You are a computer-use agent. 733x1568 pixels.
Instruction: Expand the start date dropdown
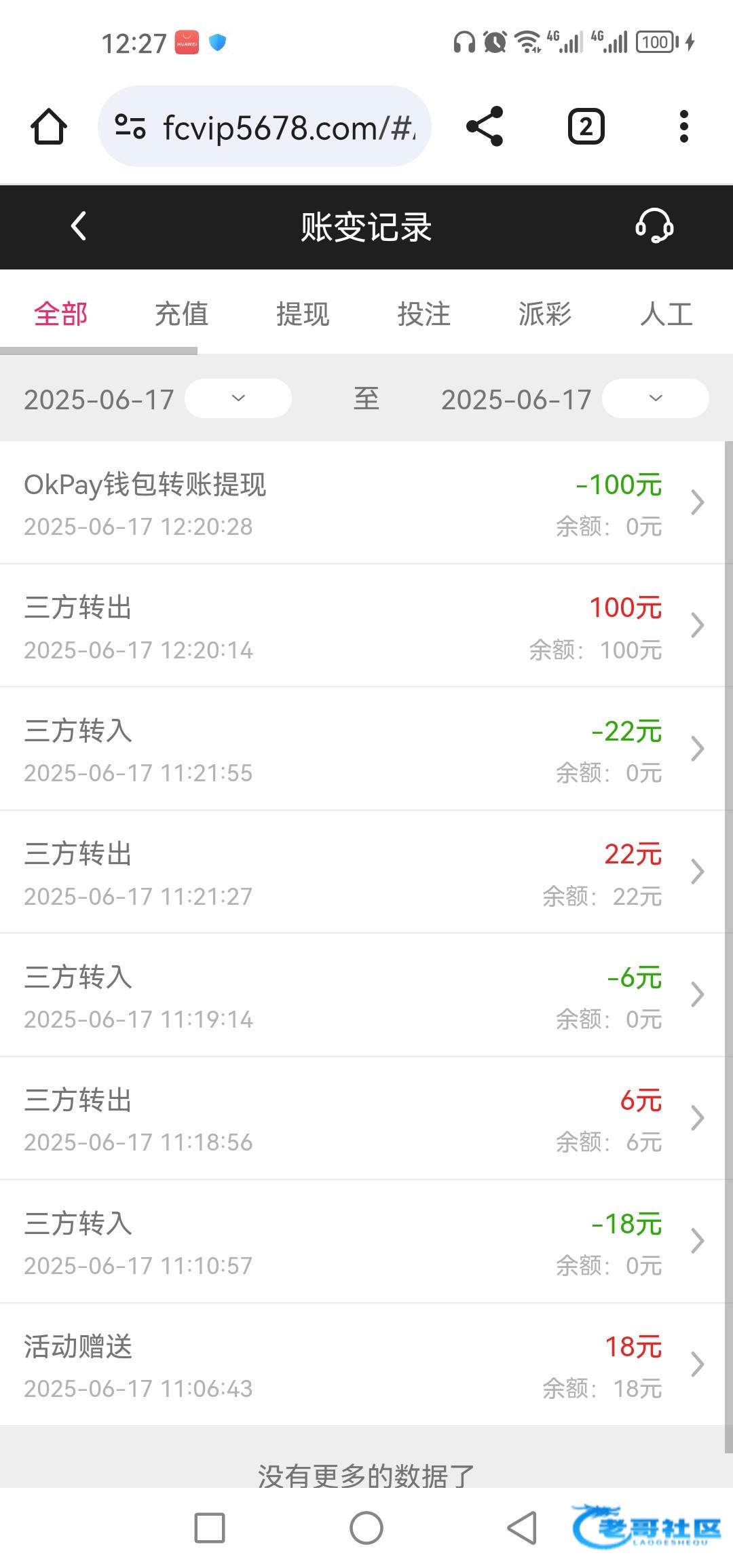238,398
